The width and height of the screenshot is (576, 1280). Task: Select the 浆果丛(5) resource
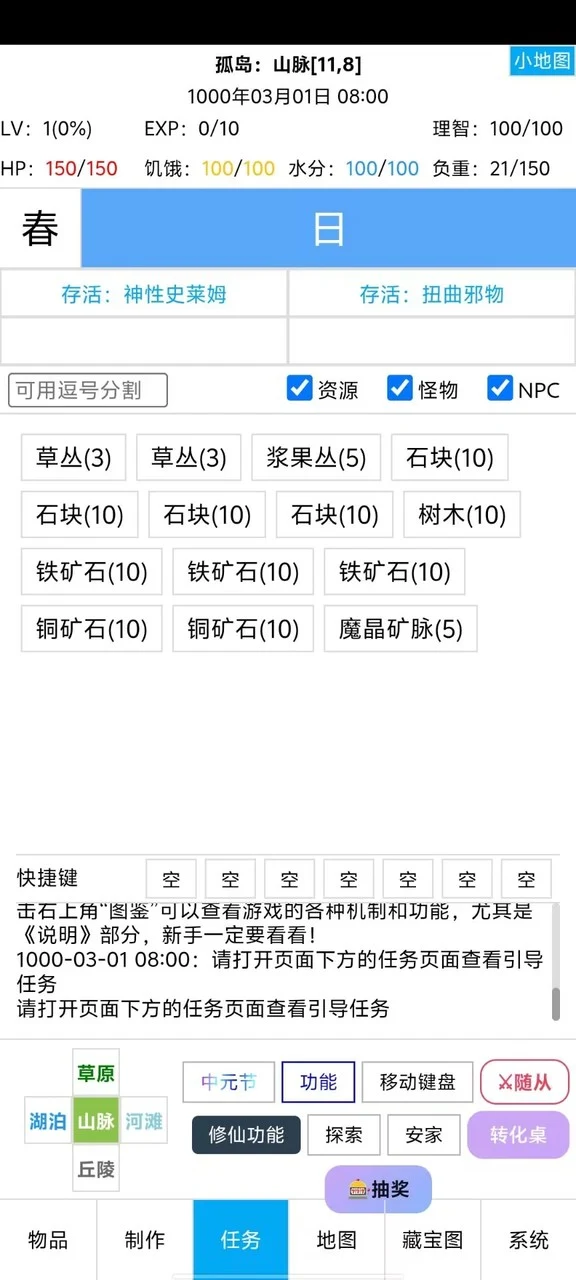tap(316, 458)
